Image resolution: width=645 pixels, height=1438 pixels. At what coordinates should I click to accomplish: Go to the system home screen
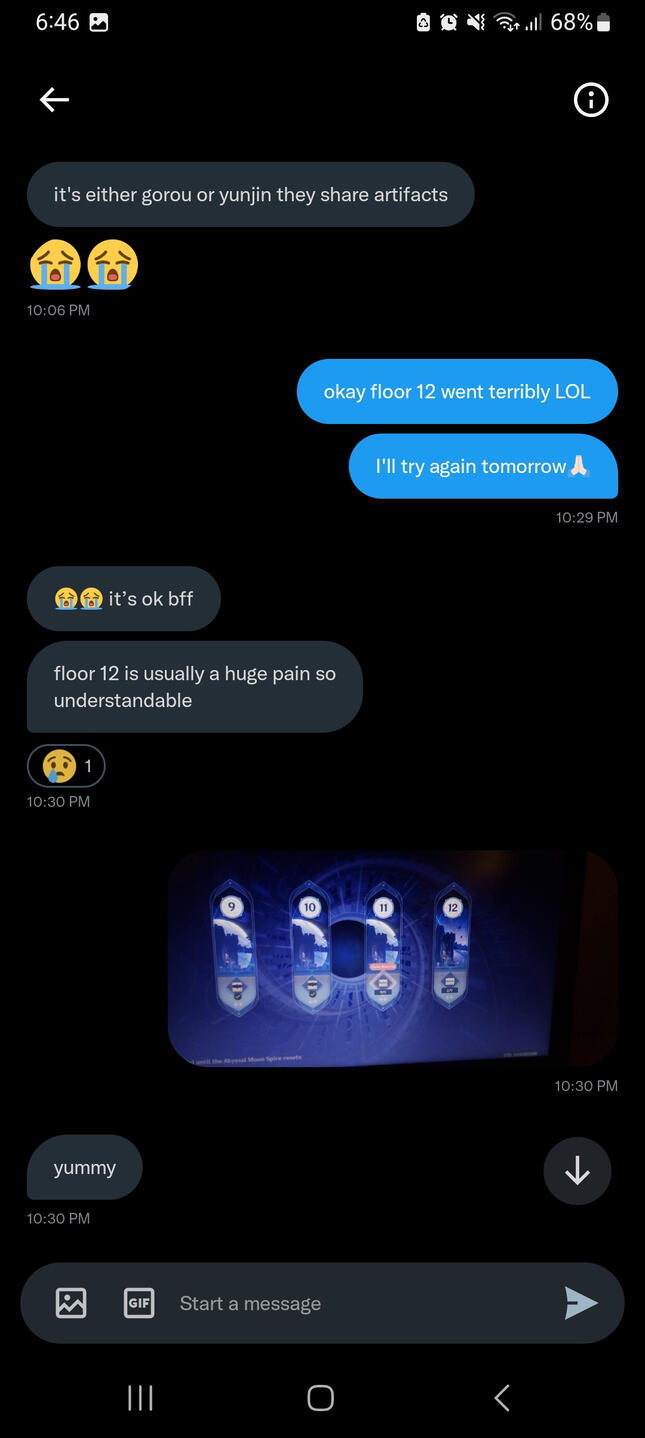[x=320, y=1397]
